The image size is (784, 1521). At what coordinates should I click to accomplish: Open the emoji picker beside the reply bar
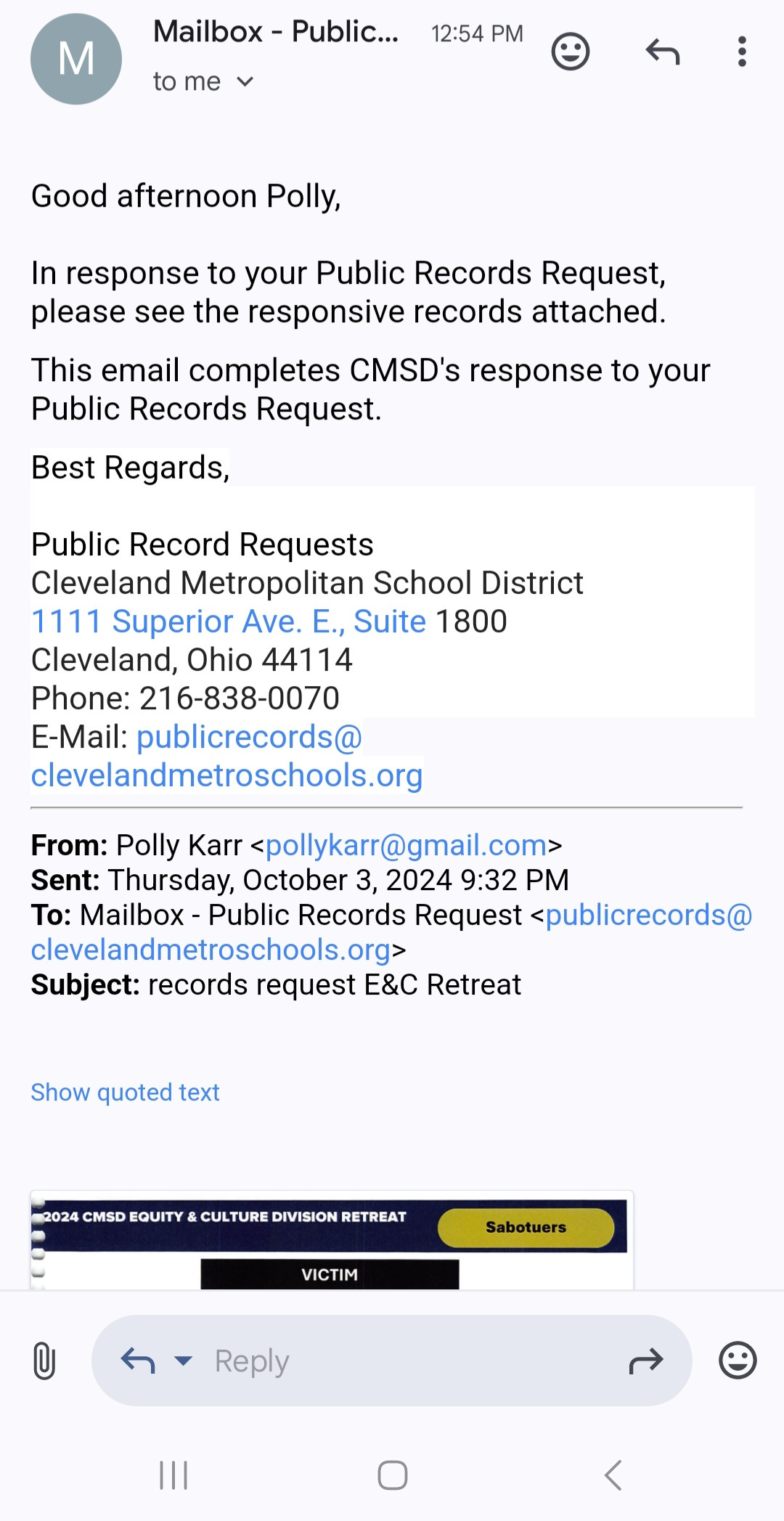(738, 1361)
